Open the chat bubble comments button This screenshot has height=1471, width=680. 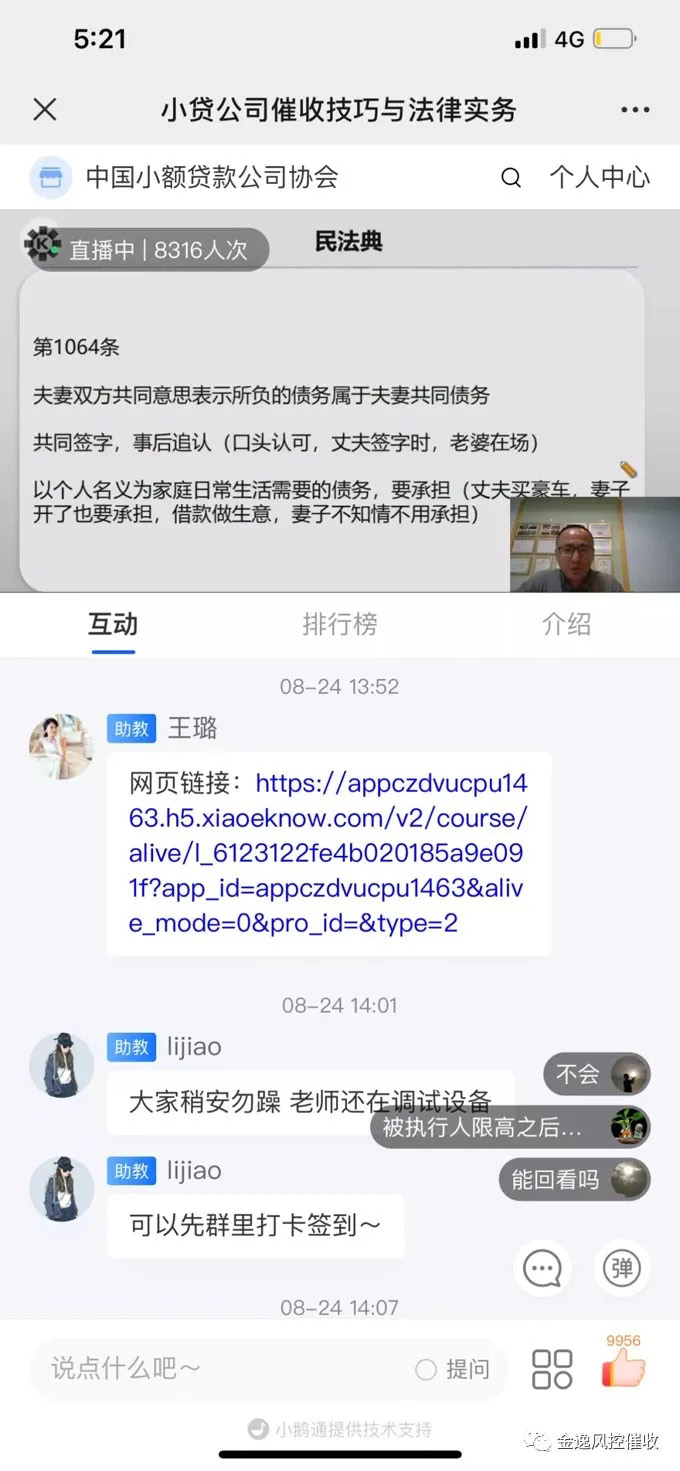click(542, 1269)
